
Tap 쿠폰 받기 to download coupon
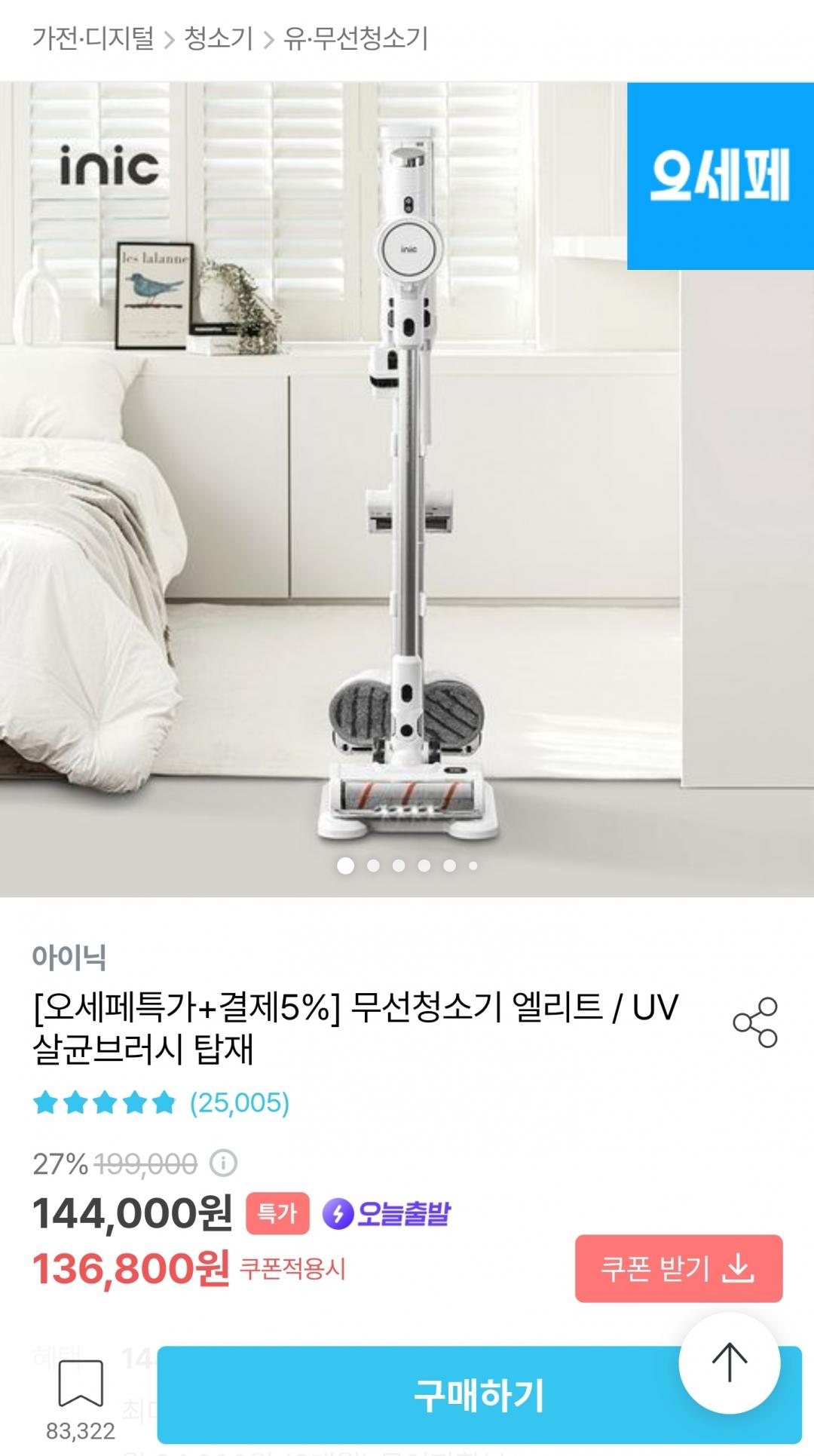[x=678, y=1268]
